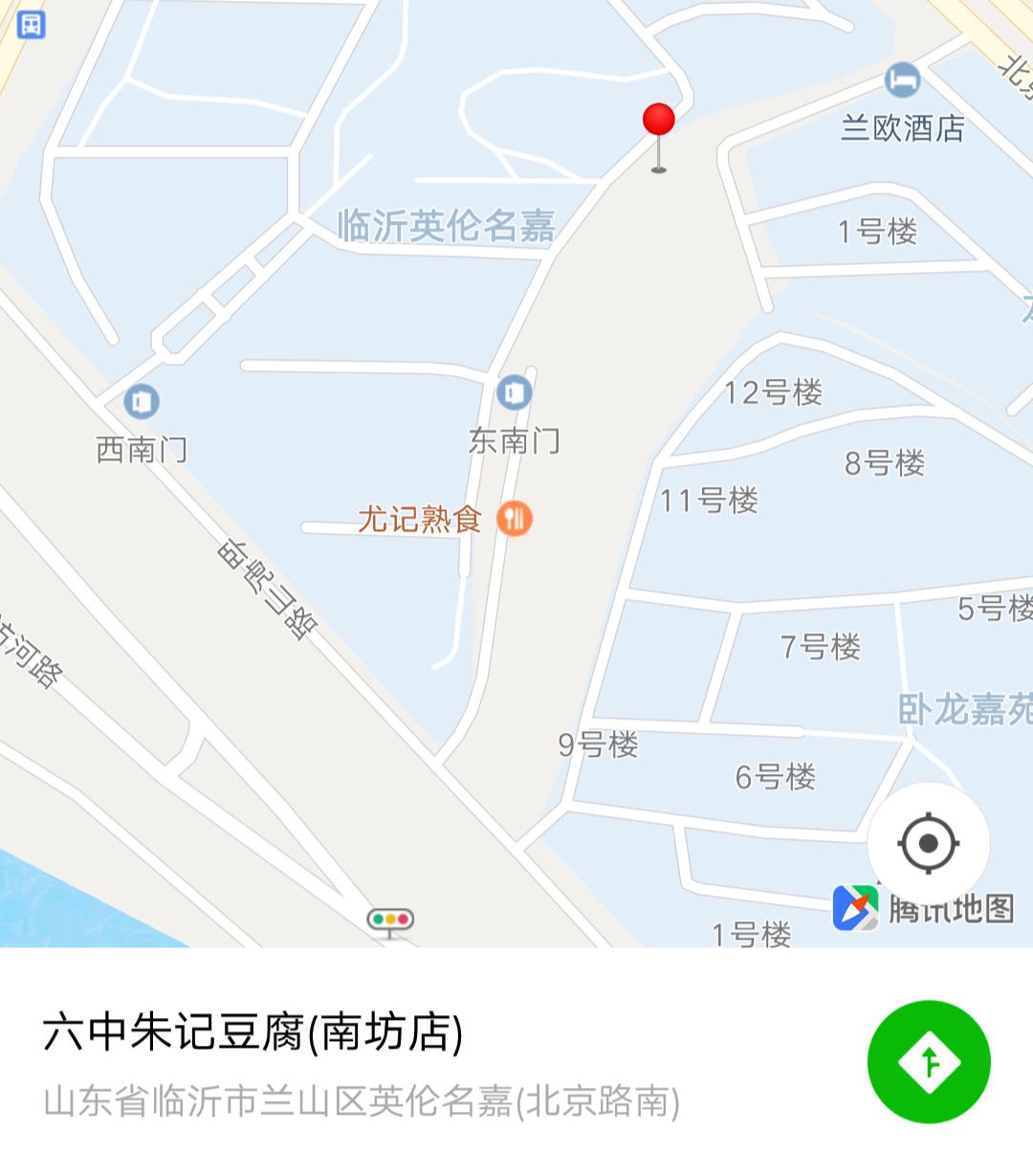Click the map icon in top-left corner
The height and width of the screenshot is (1176, 1033).
tap(32, 24)
